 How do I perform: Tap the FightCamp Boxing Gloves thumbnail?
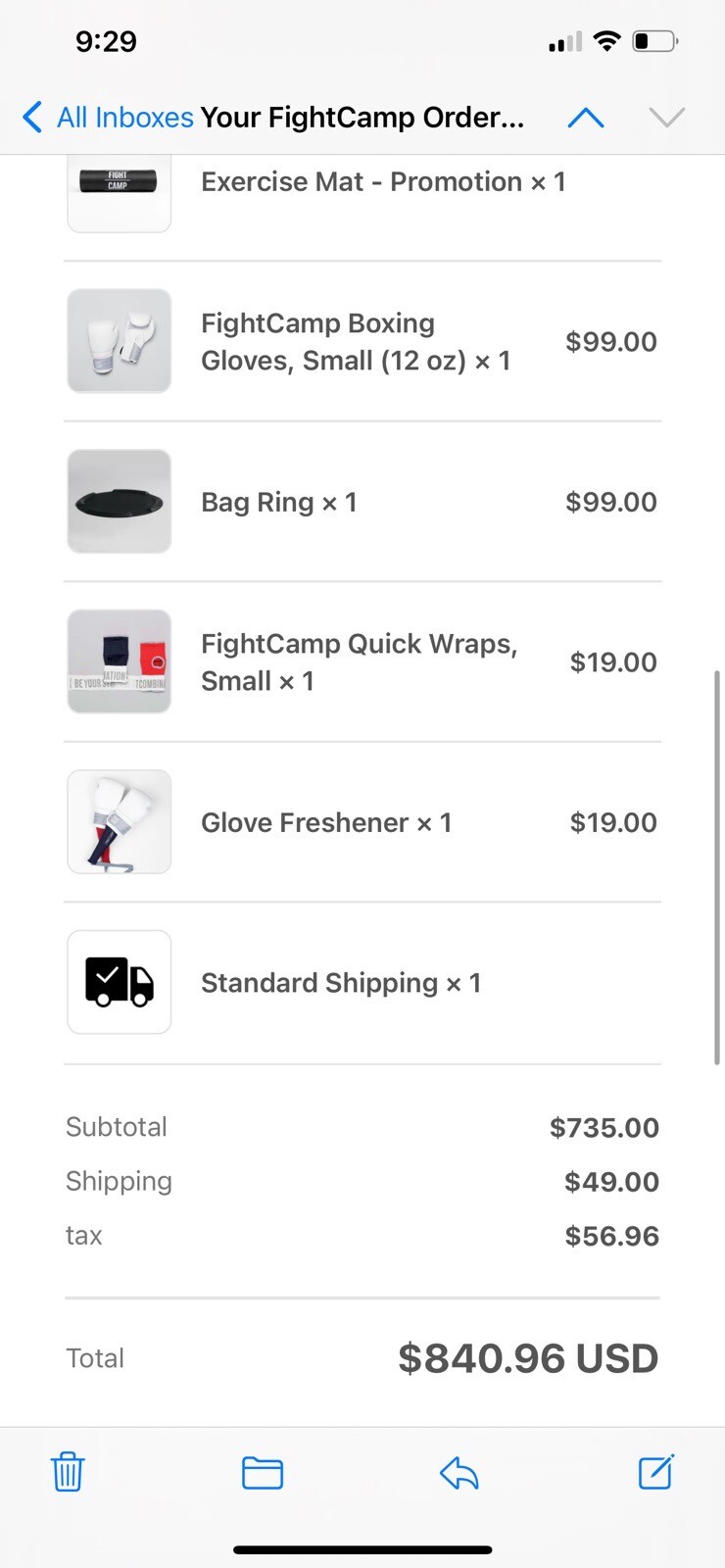(119, 340)
